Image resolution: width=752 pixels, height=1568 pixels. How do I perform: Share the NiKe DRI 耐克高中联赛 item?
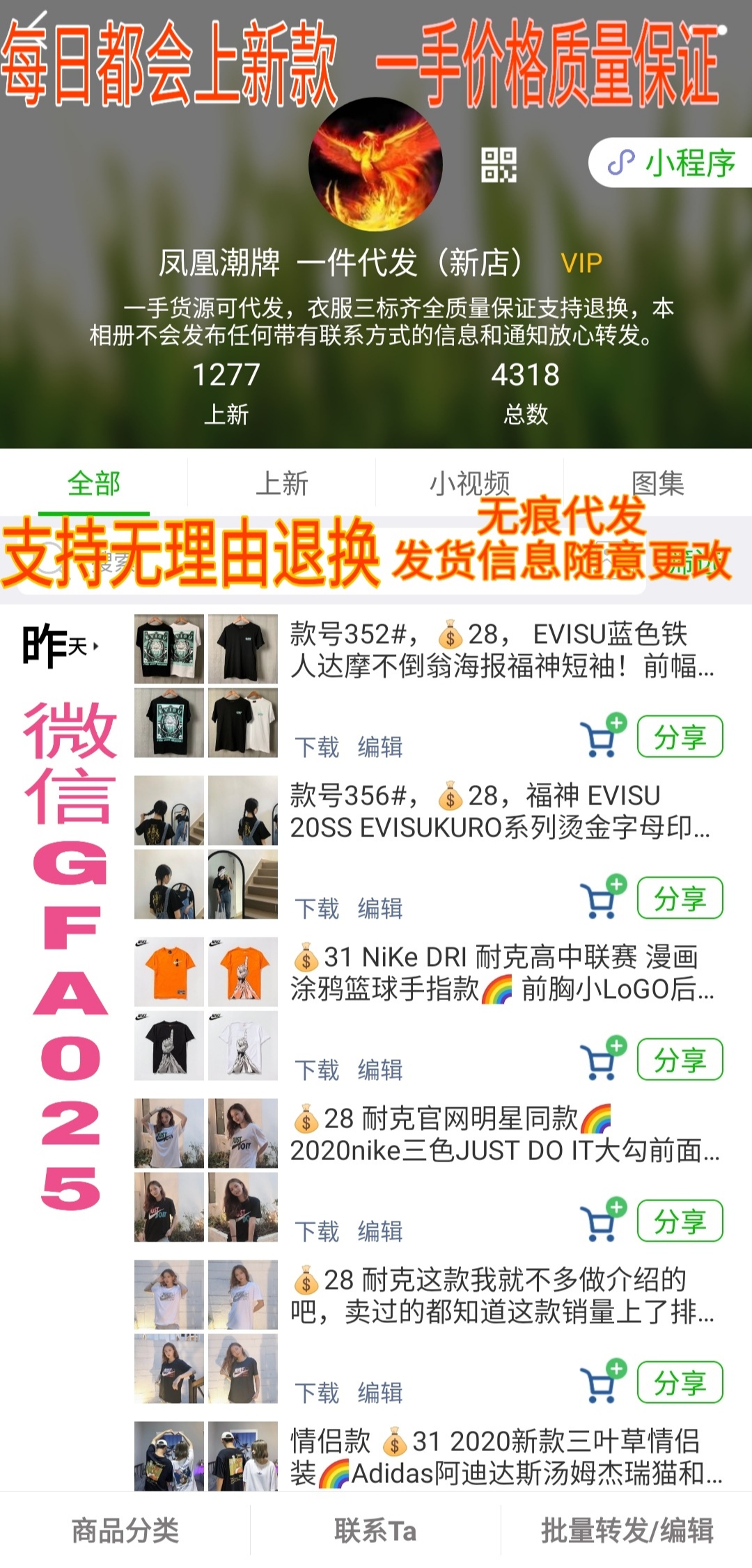[x=680, y=1059]
